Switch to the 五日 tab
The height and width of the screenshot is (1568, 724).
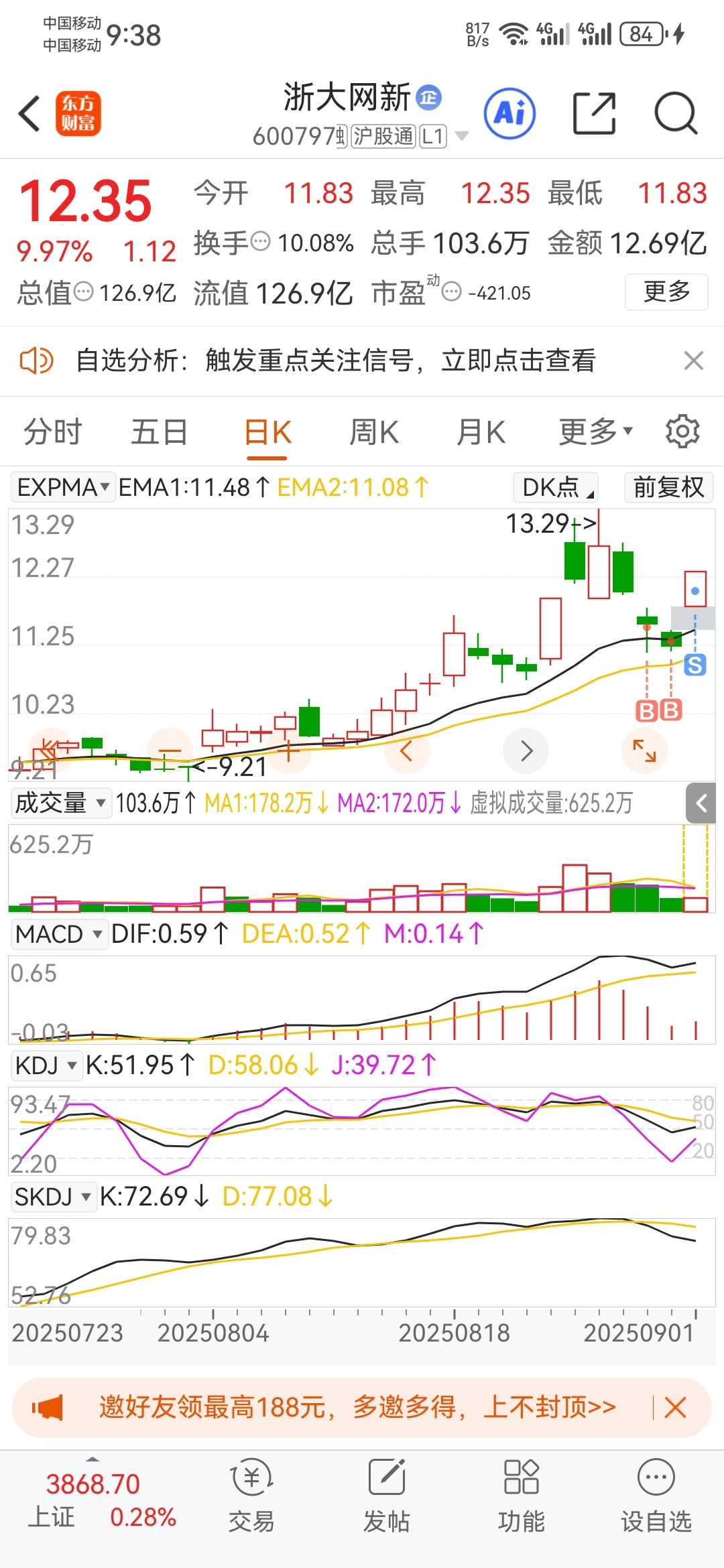pyautogui.click(x=159, y=432)
